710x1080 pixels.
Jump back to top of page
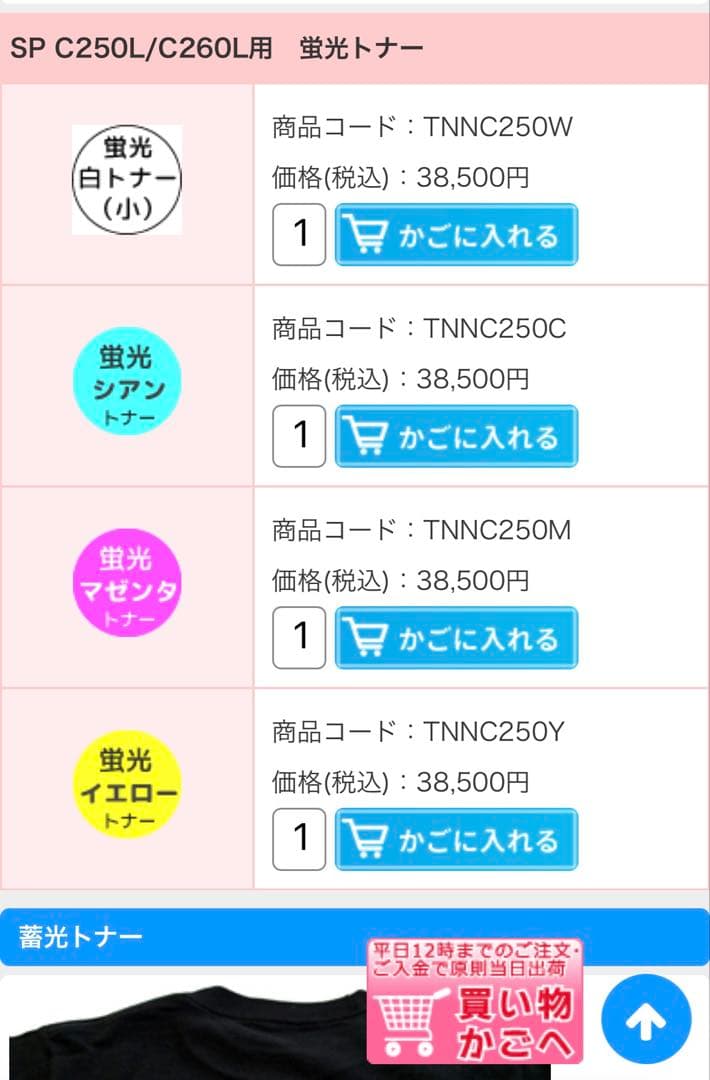[x=646, y=1020]
